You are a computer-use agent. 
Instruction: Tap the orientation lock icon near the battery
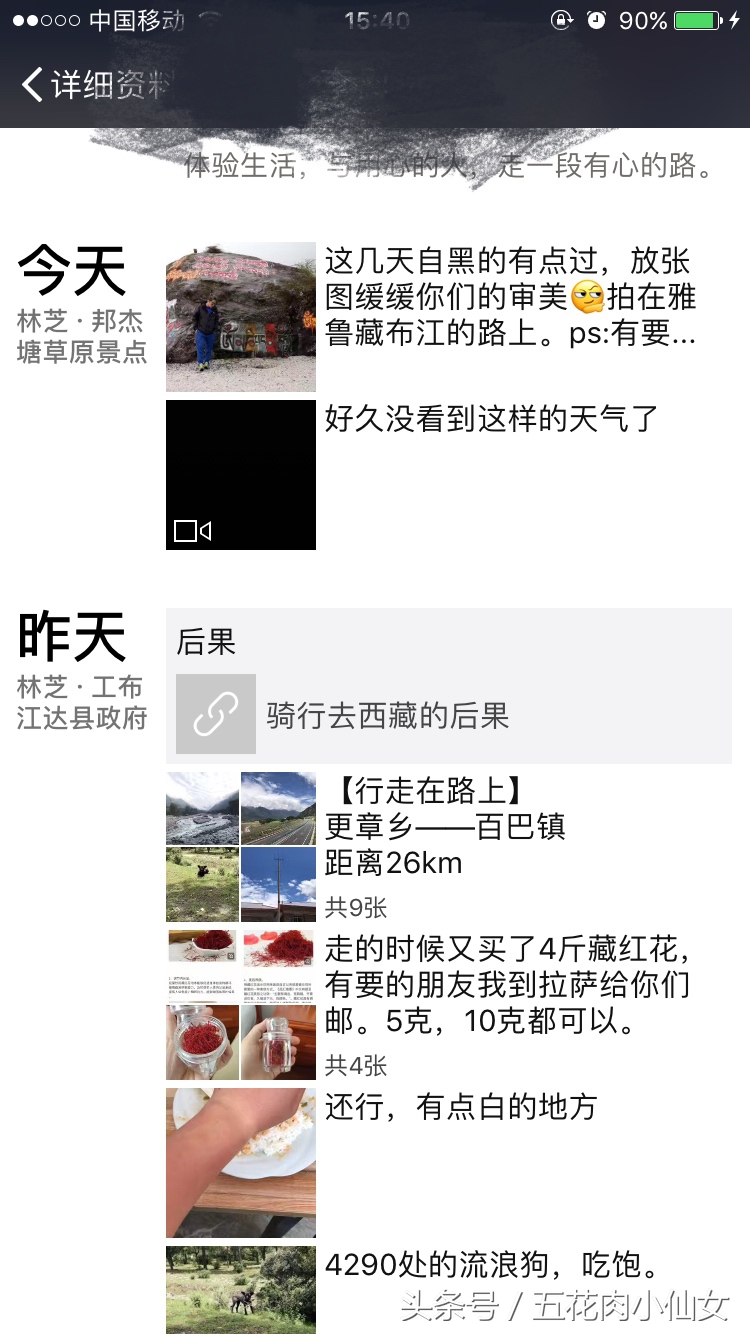(562, 18)
